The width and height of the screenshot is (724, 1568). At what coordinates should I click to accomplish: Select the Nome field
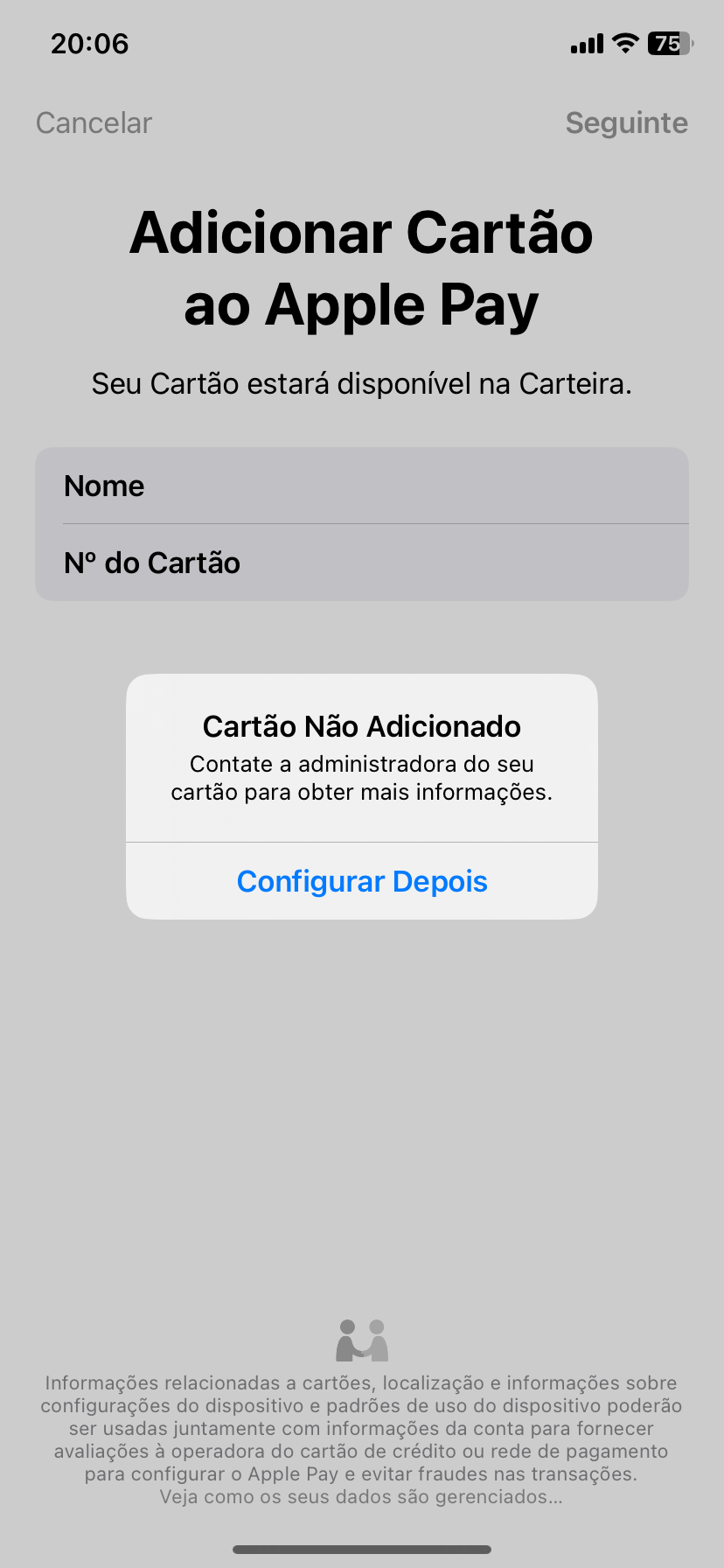(362, 486)
